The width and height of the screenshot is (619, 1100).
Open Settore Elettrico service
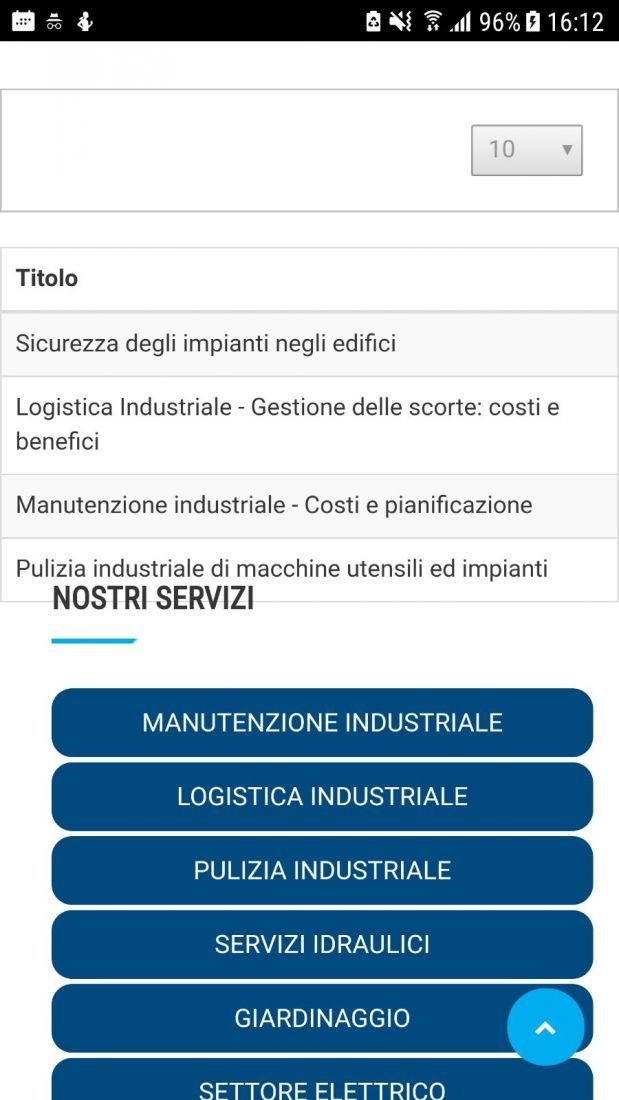(x=322, y=1080)
